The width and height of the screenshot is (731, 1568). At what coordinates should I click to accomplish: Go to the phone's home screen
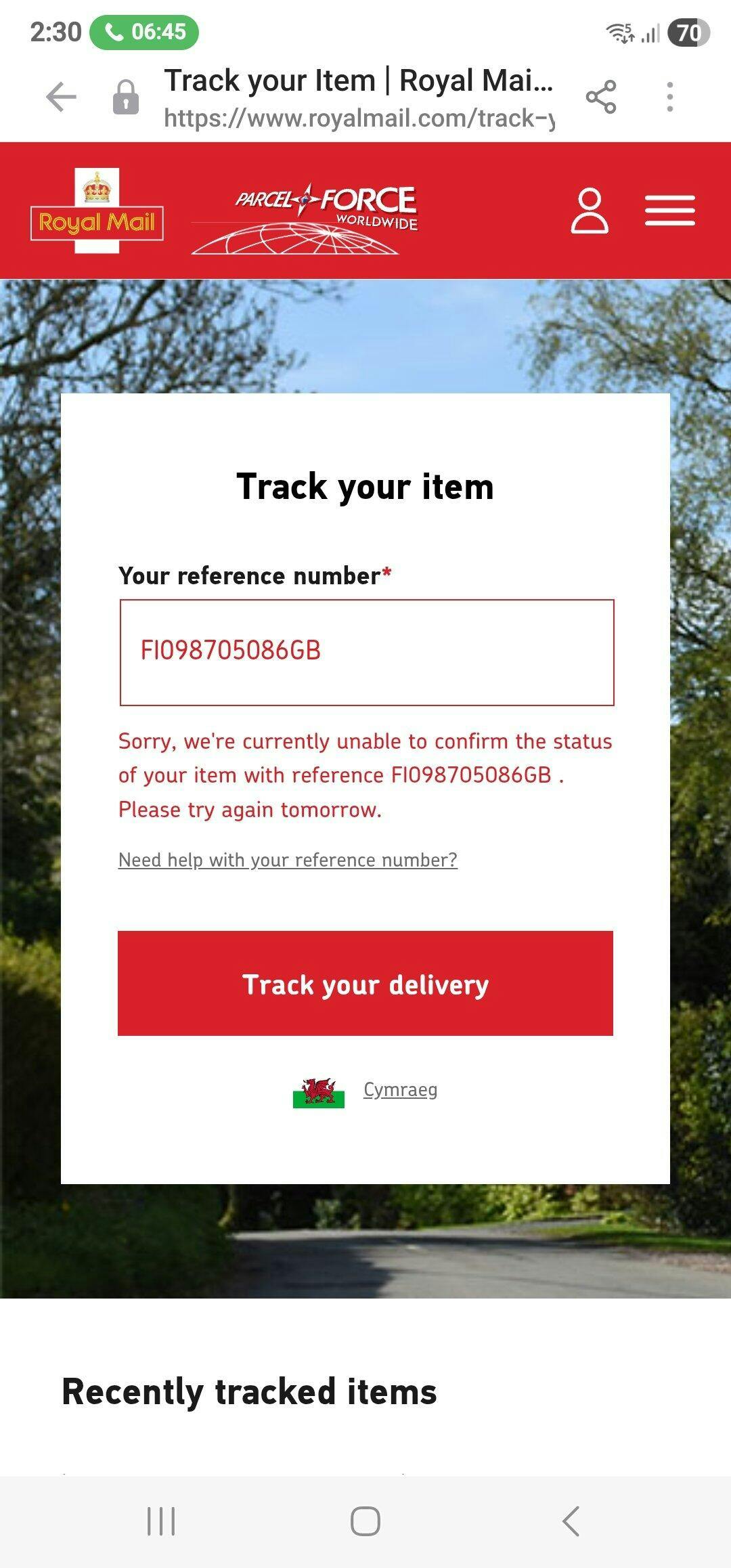click(365, 1521)
